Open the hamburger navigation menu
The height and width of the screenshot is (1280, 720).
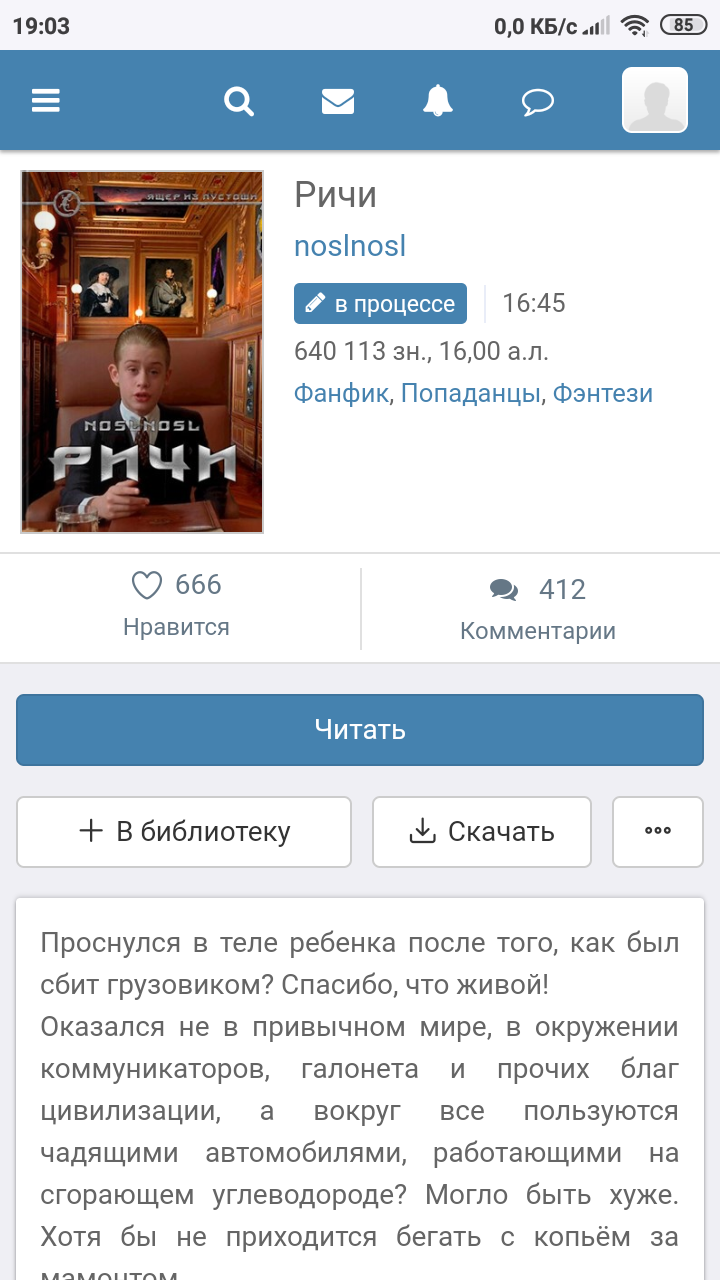click(x=46, y=101)
